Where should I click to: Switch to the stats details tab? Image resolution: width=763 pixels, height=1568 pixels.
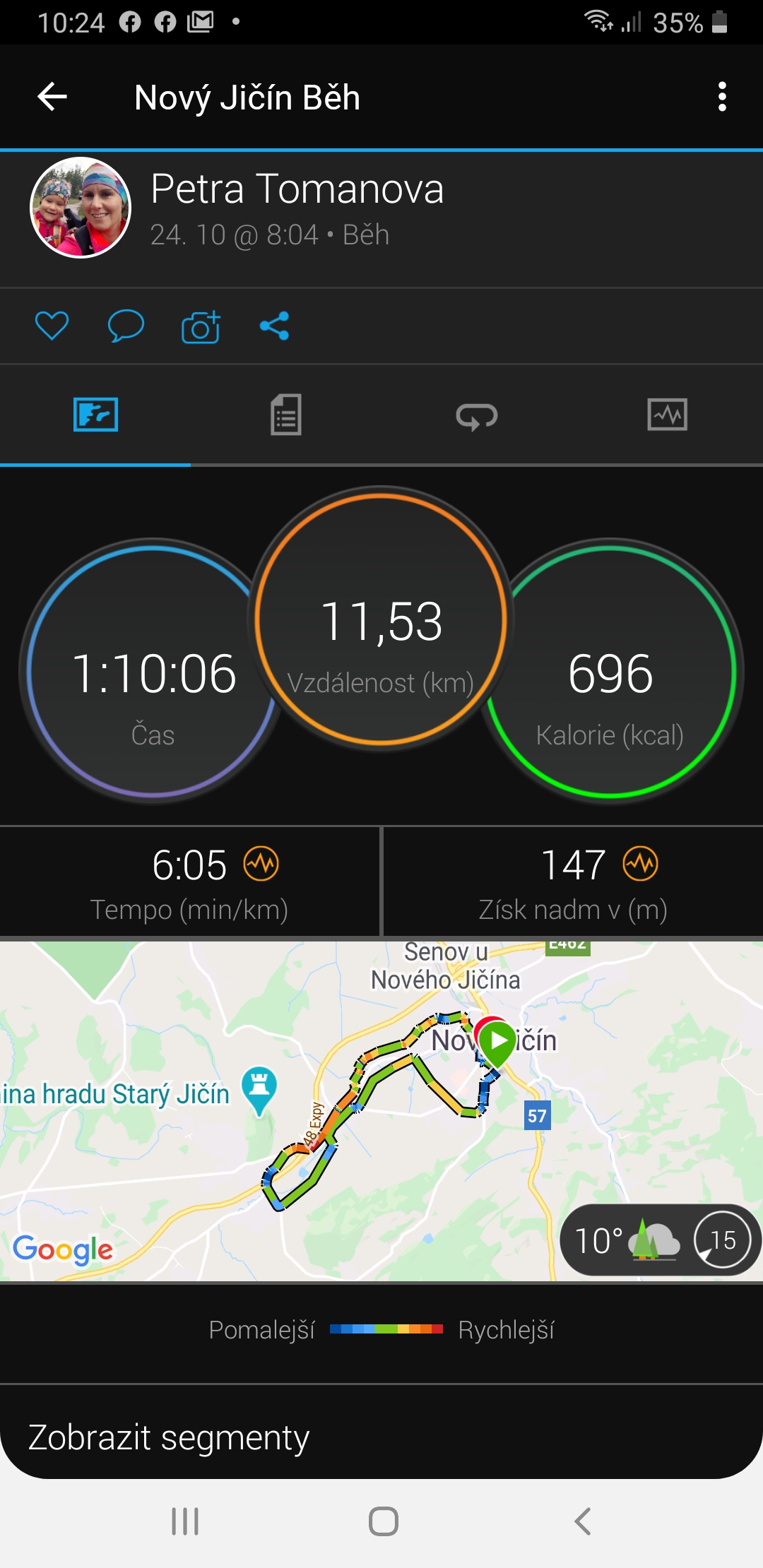[286, 415]
